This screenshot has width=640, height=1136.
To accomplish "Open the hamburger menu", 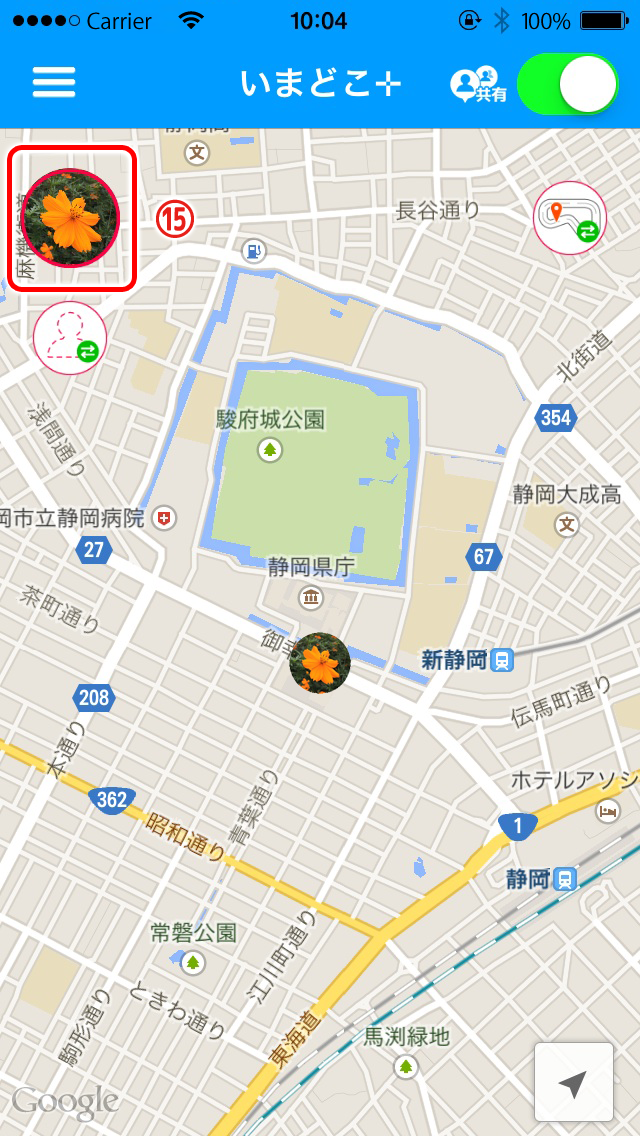I will (54, 83).
